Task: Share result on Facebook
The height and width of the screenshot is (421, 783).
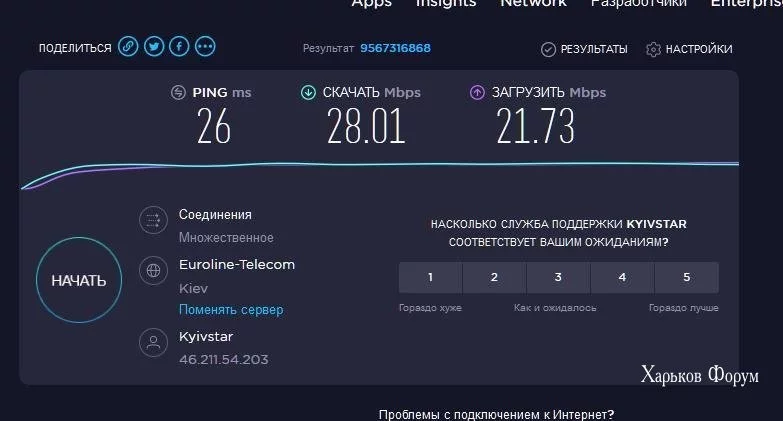Action: point(179,47)
